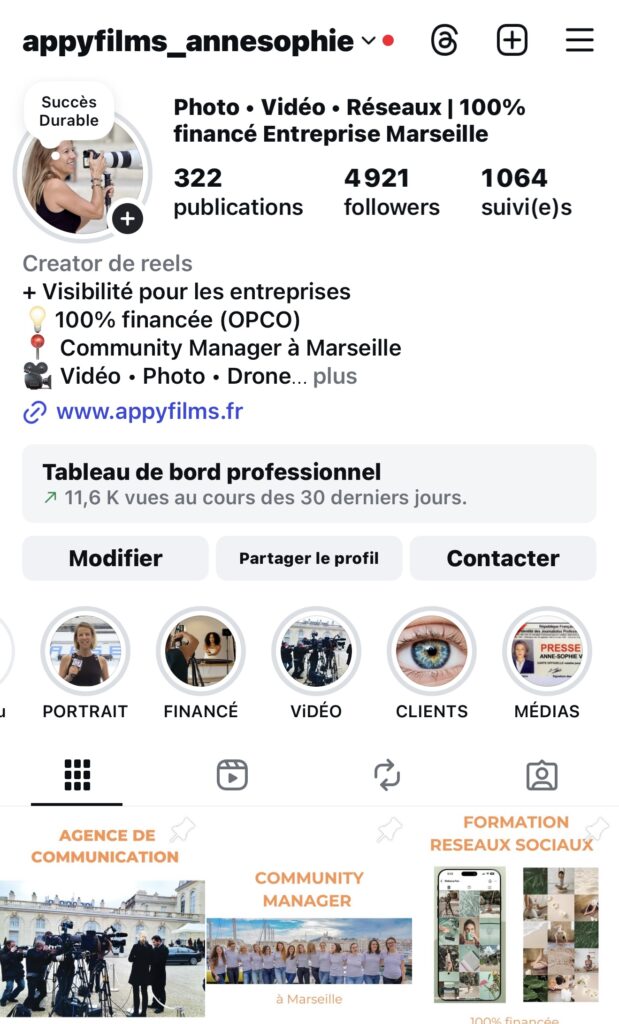
Task: Add a story on profile picture
Action: point(127,218)
